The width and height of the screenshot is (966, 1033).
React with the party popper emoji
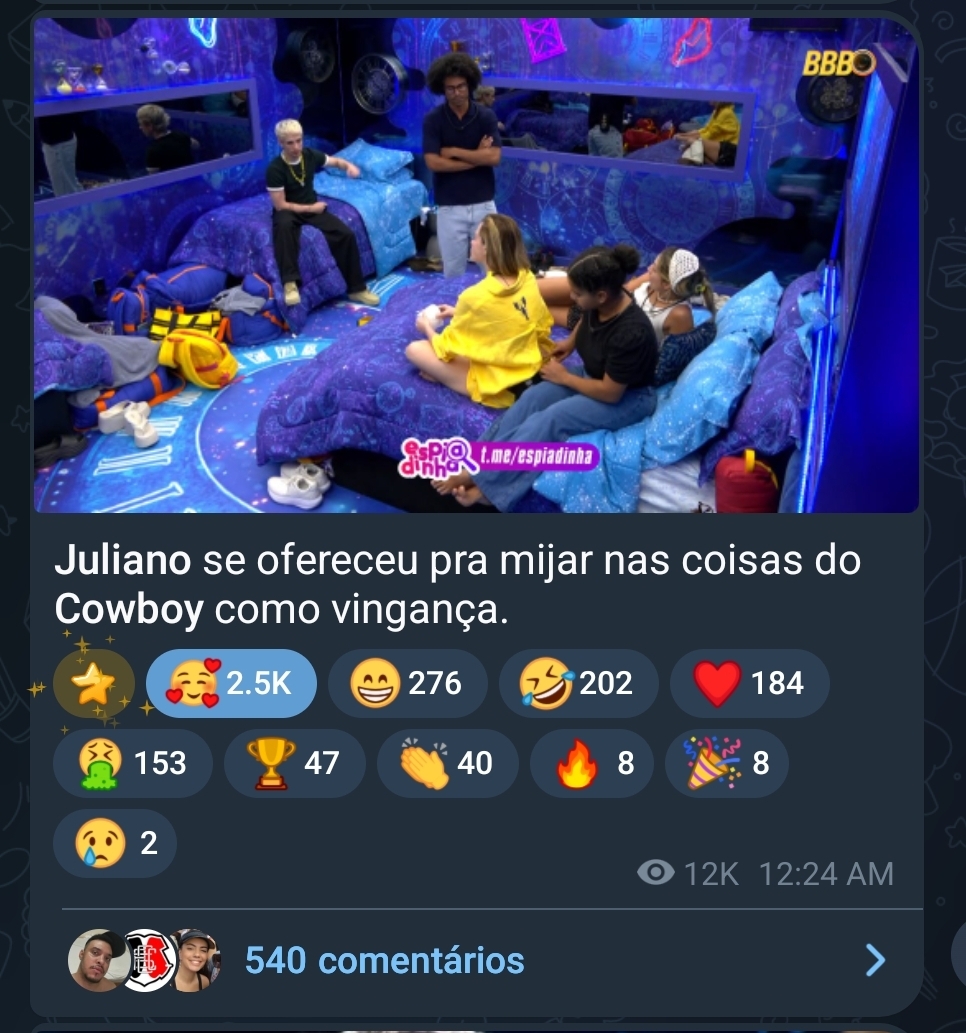click(x=726, y=764)
